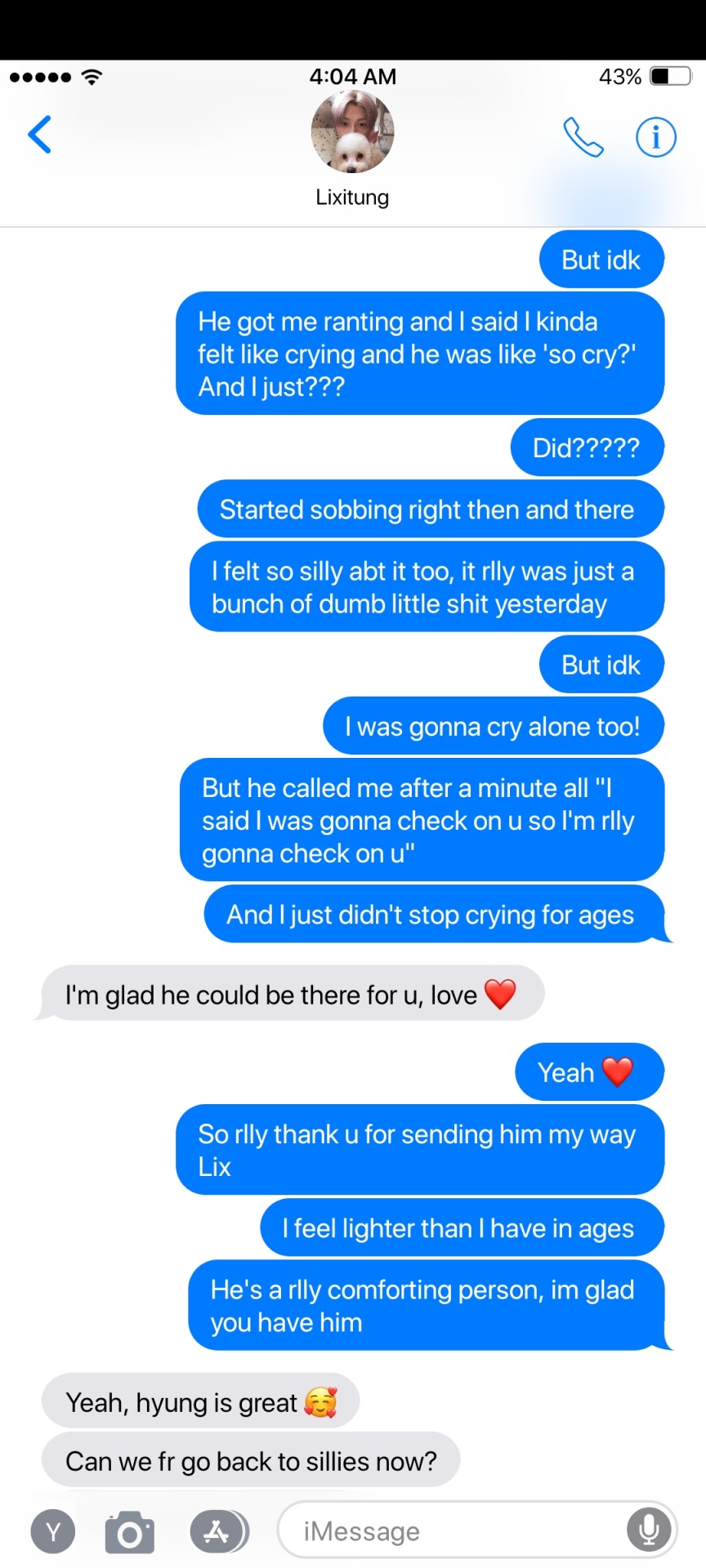706x1568 pixels.
Task: Go back to the messages list
Action: (x=39, y=135)
